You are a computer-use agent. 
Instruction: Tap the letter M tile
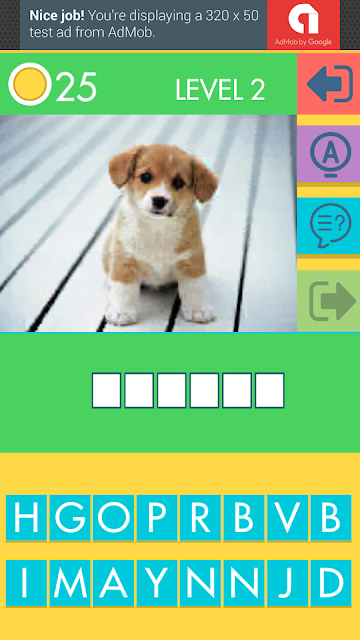(x=70, y=583)
